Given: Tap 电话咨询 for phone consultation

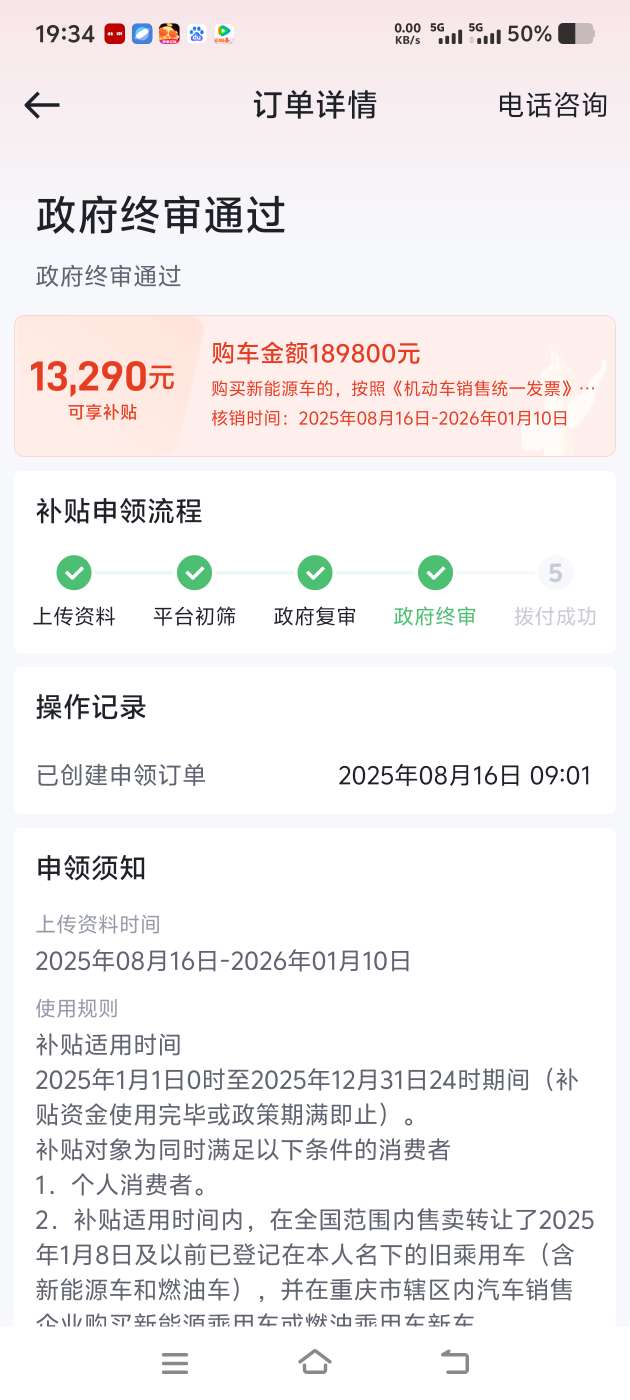Looking at the screenshot, I should [552, 105].
